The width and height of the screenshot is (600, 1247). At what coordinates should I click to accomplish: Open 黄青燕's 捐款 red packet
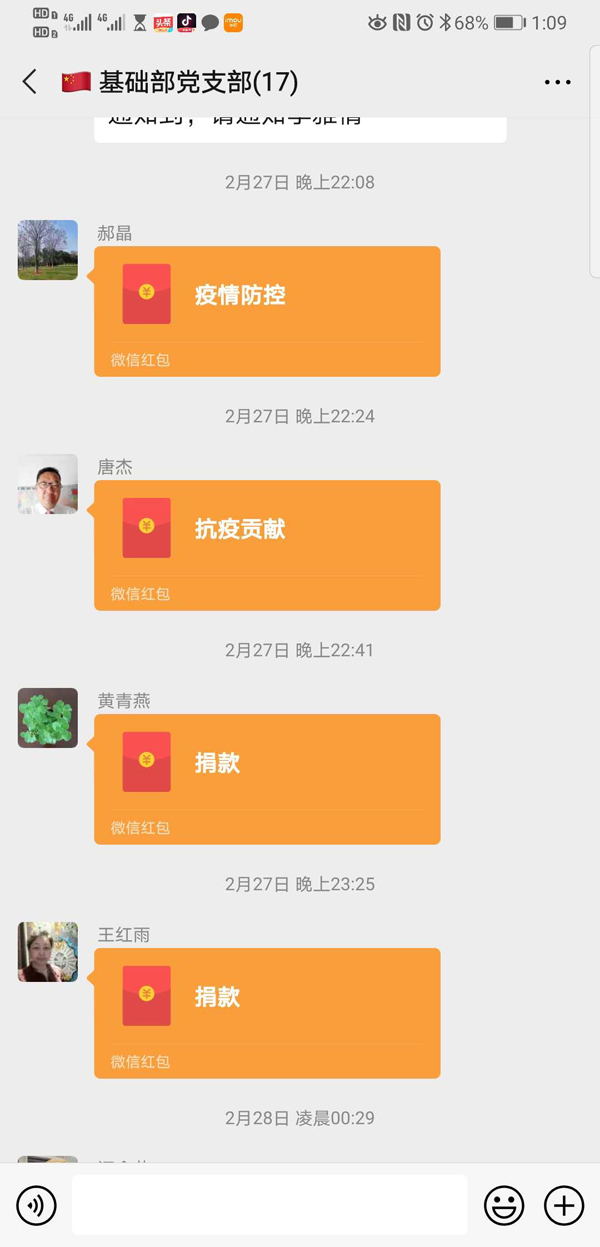coord(267,779)
